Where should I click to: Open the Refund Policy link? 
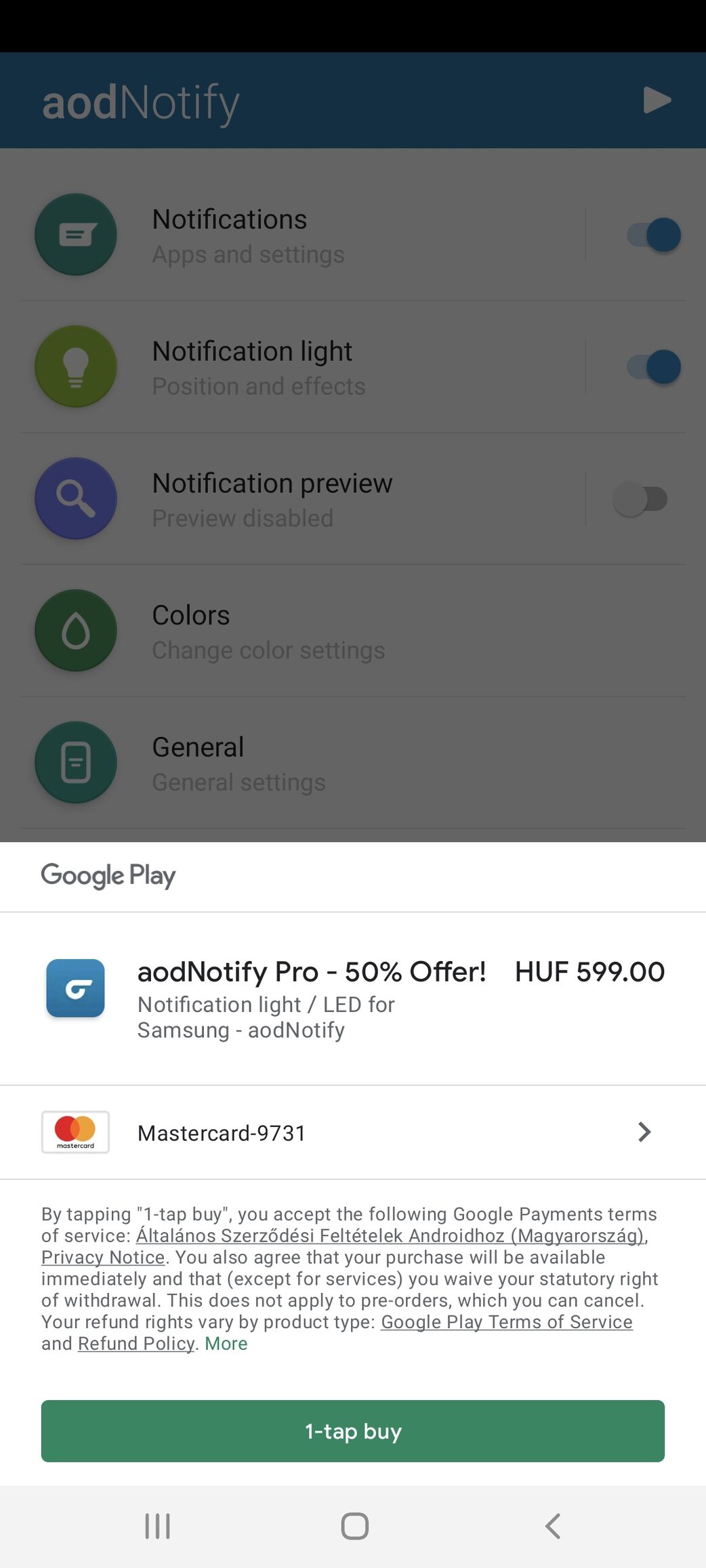tap(136, 1343)
